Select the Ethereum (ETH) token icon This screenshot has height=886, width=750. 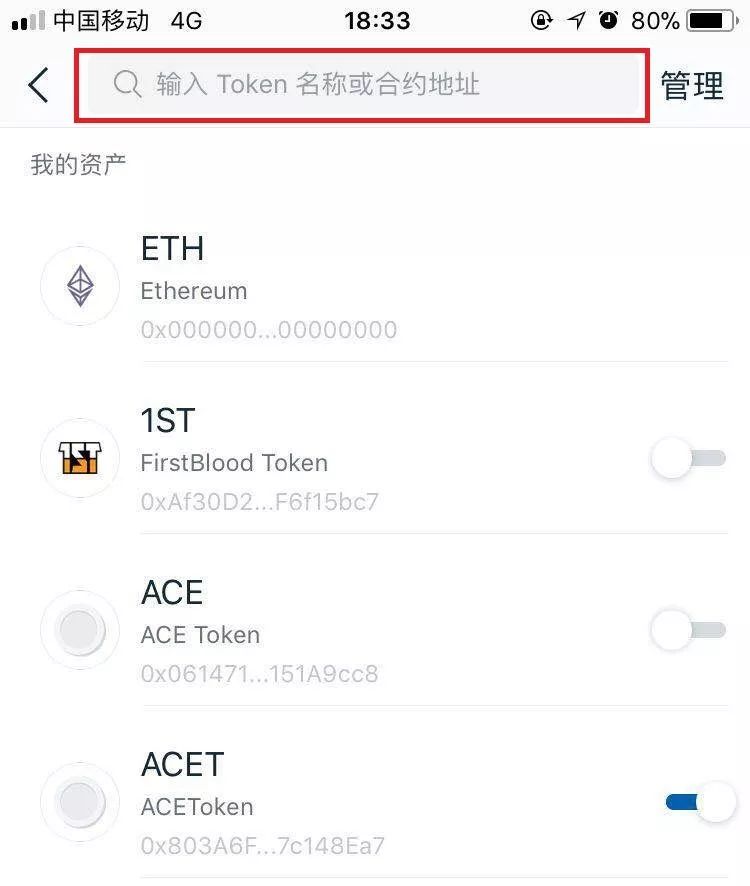(x=79, y=286)
